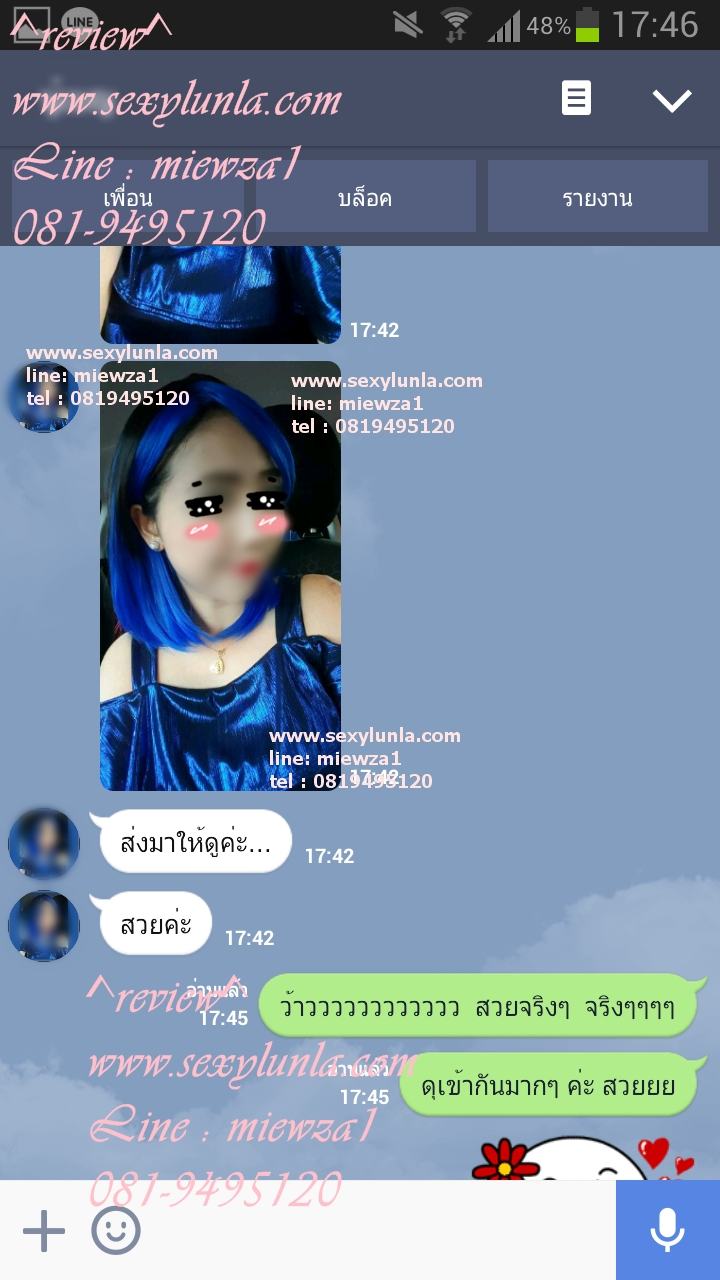Open the notes icon in header
This screenshot has width=720, height=1280.
tap(576, 99)
